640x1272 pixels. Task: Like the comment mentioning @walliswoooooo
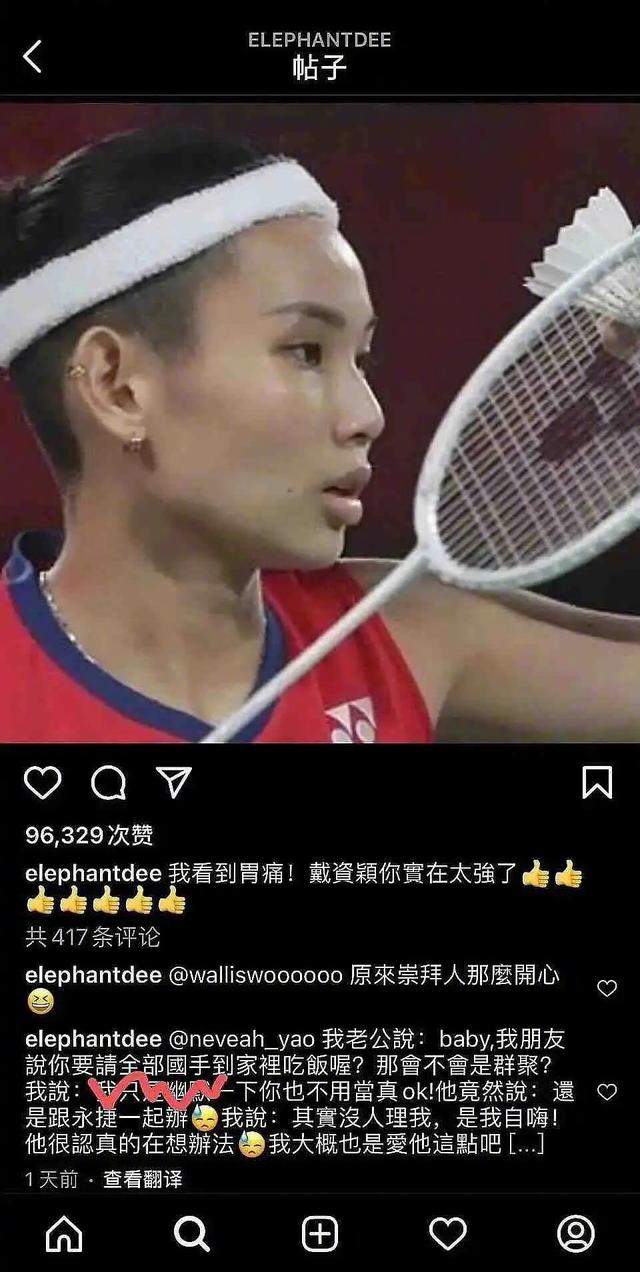tap(607, 988)
